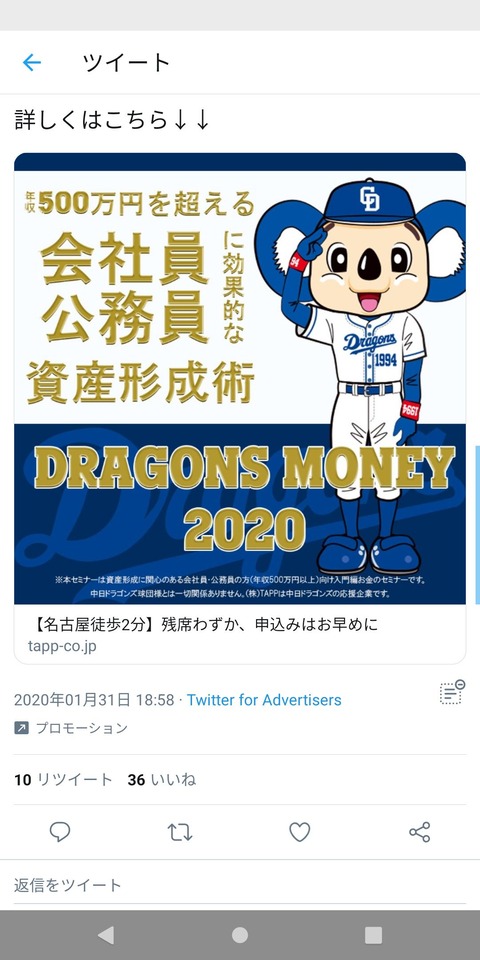This screenshot has width=480, height=960.
Task: Tap the 返信をツイート reply field
Action: pos(240,885)
